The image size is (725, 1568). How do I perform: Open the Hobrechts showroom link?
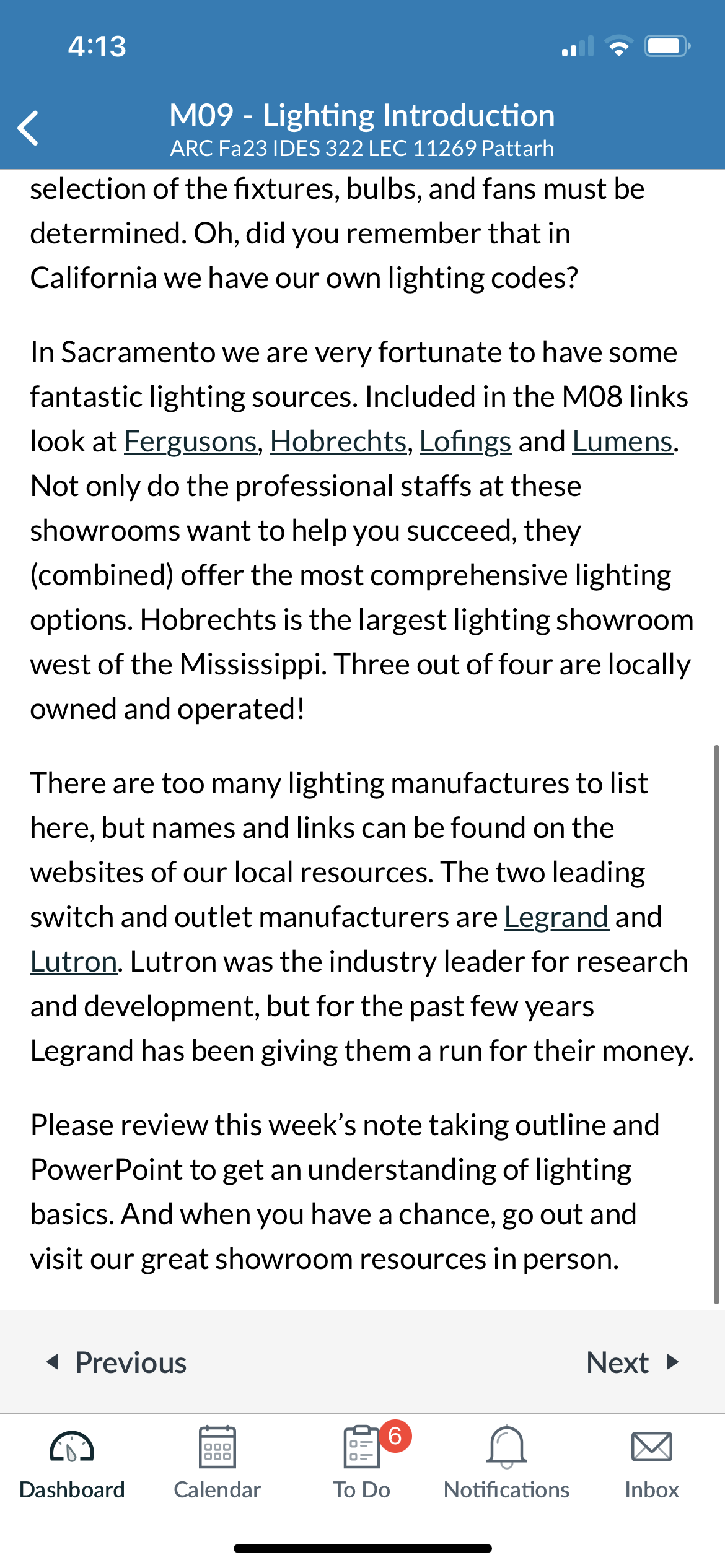point(338,442)
